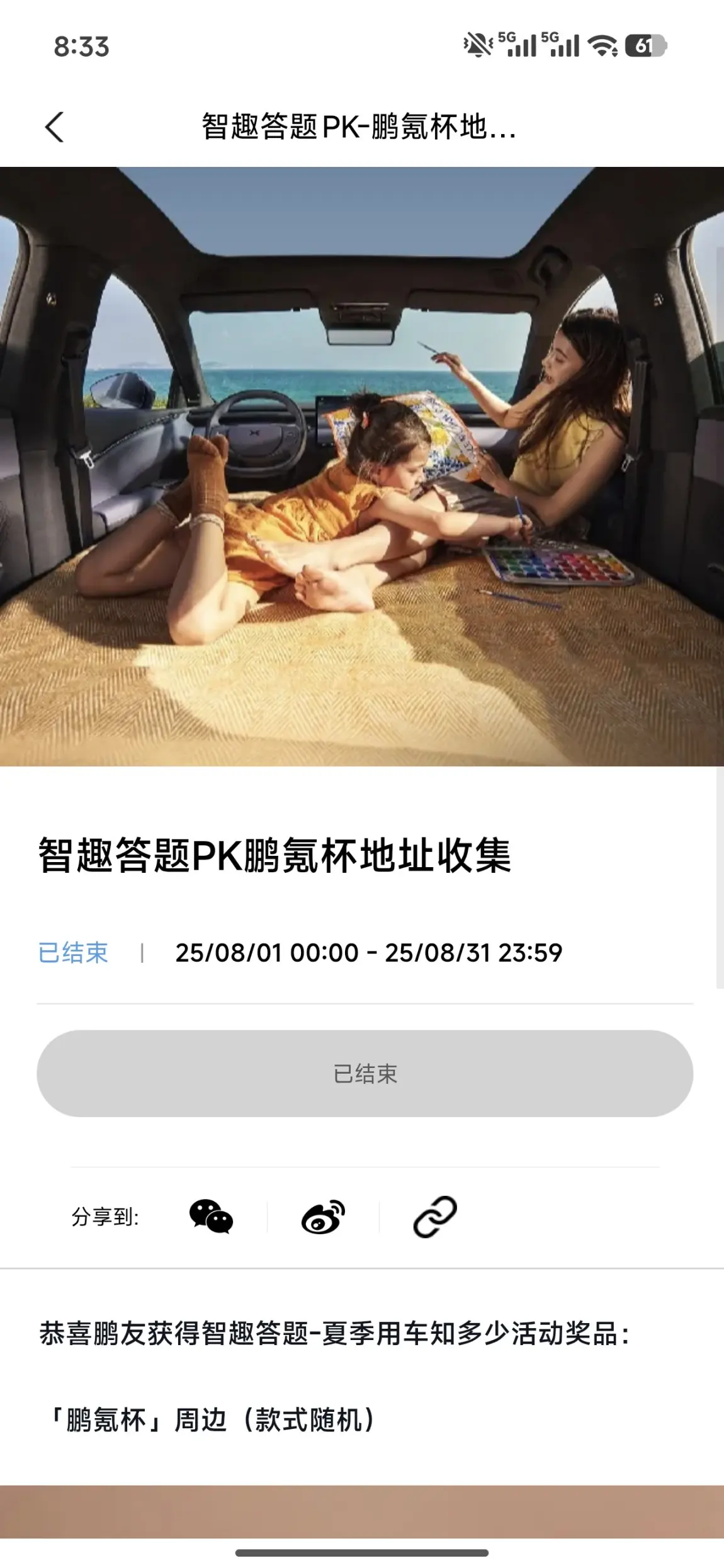Share the activity to Weibo

pyautogui.click(x=323, y=1216)
